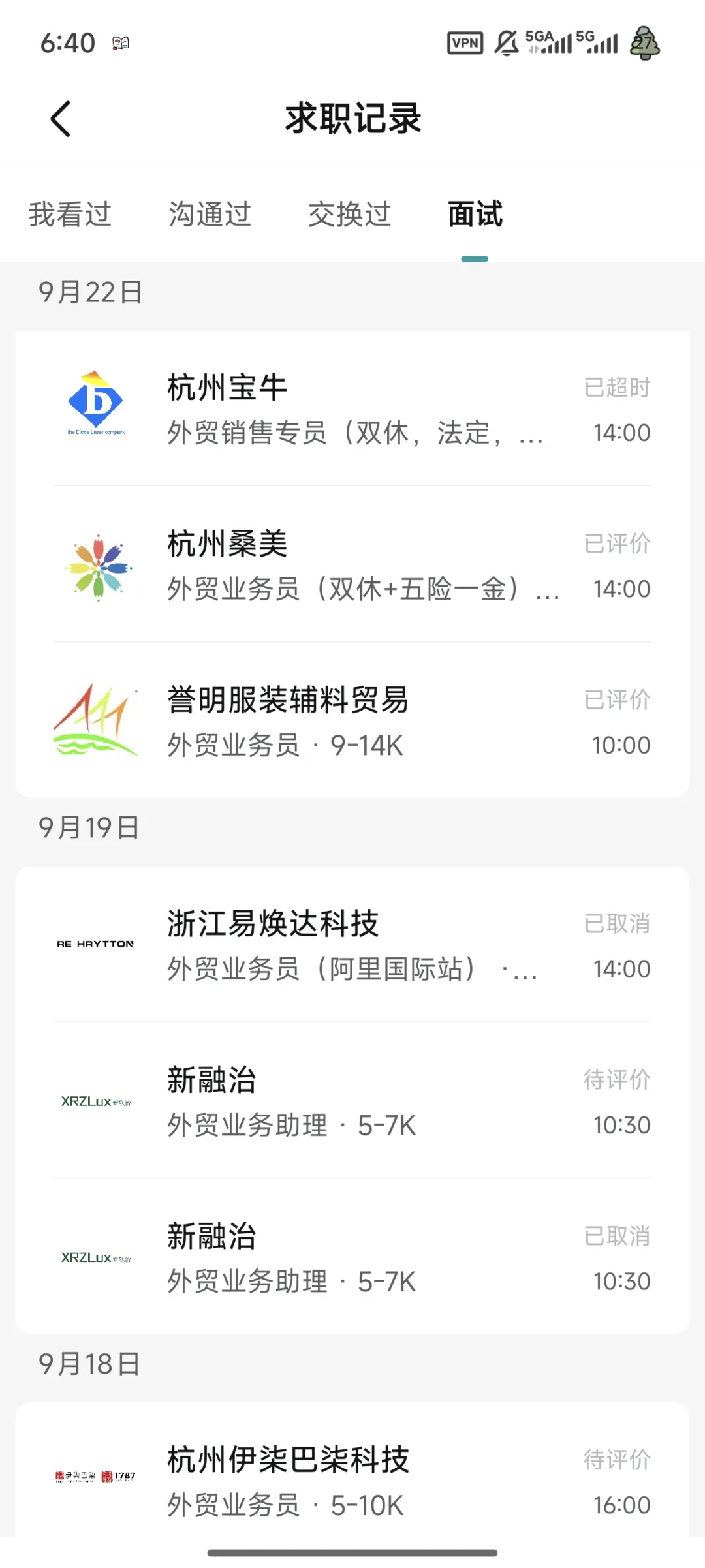The image size is (705, 1568).
Task: View 誉明服装辅料贸易 interview details
Action: [x=352, y=721]
